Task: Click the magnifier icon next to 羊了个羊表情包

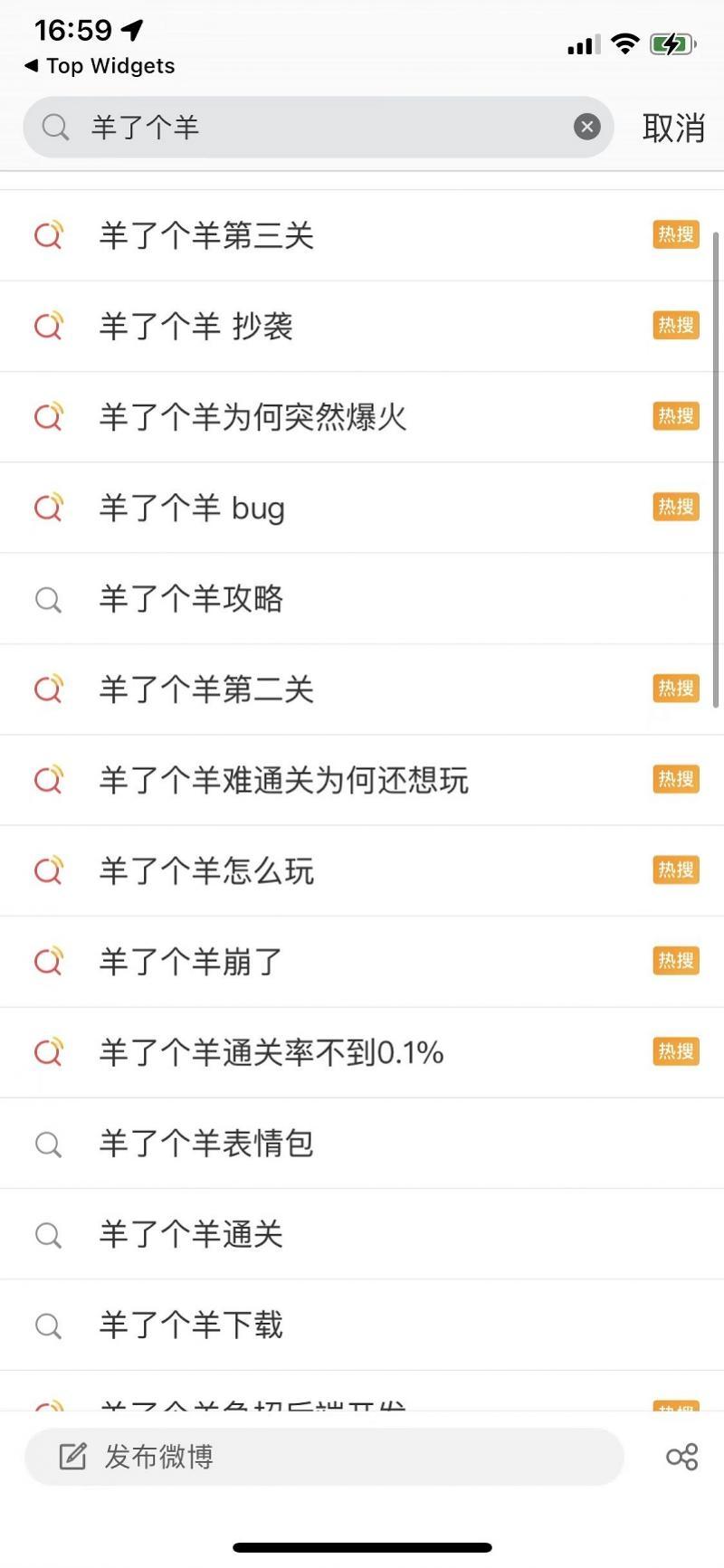Action: click(49, 1143)
